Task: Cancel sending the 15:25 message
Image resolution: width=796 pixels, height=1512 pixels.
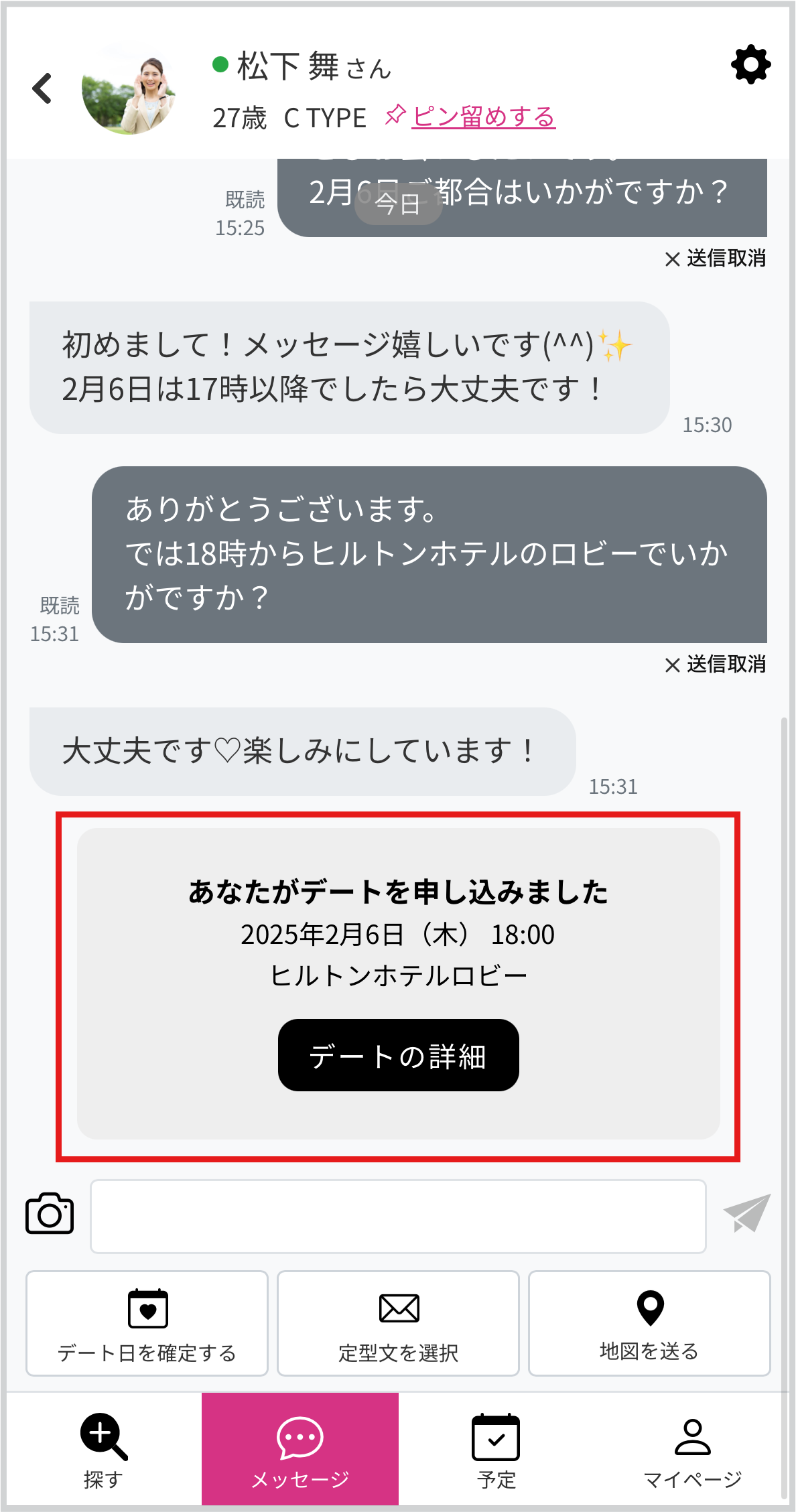Action: [715, 258]
